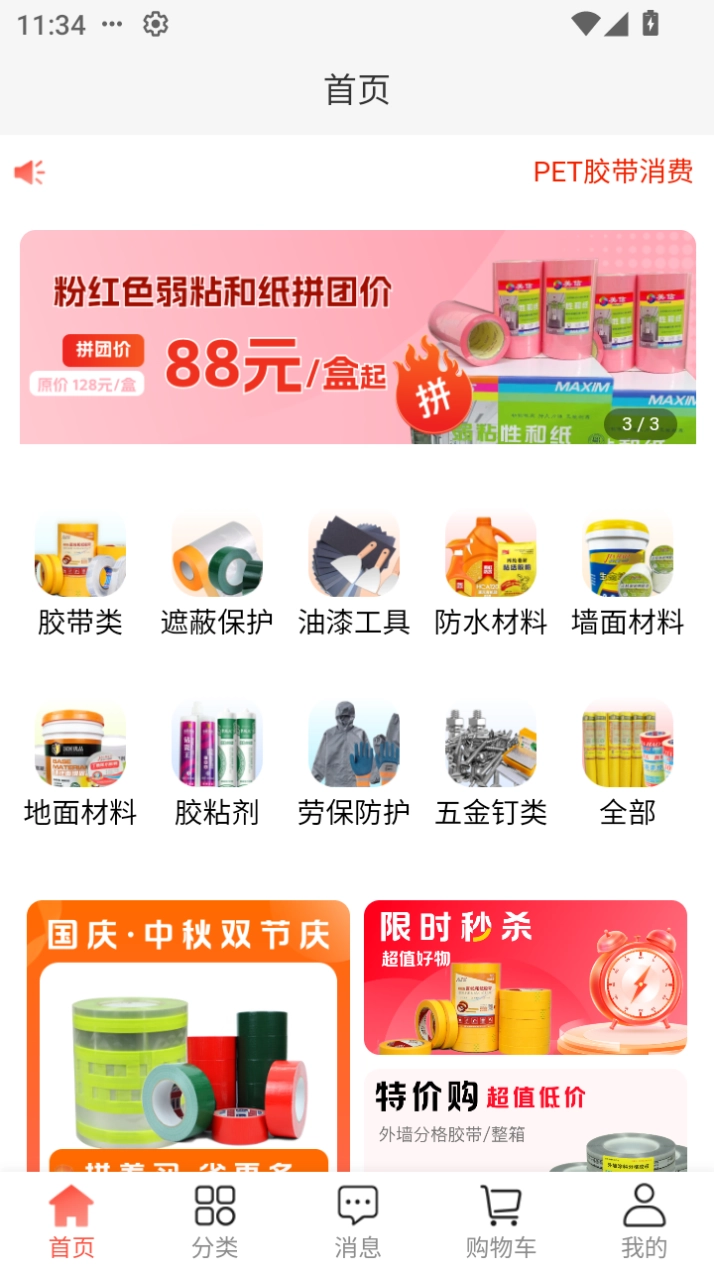Switch to the 我的 tab
The image size is (714, 1269).
click(x=644, y=1220)
